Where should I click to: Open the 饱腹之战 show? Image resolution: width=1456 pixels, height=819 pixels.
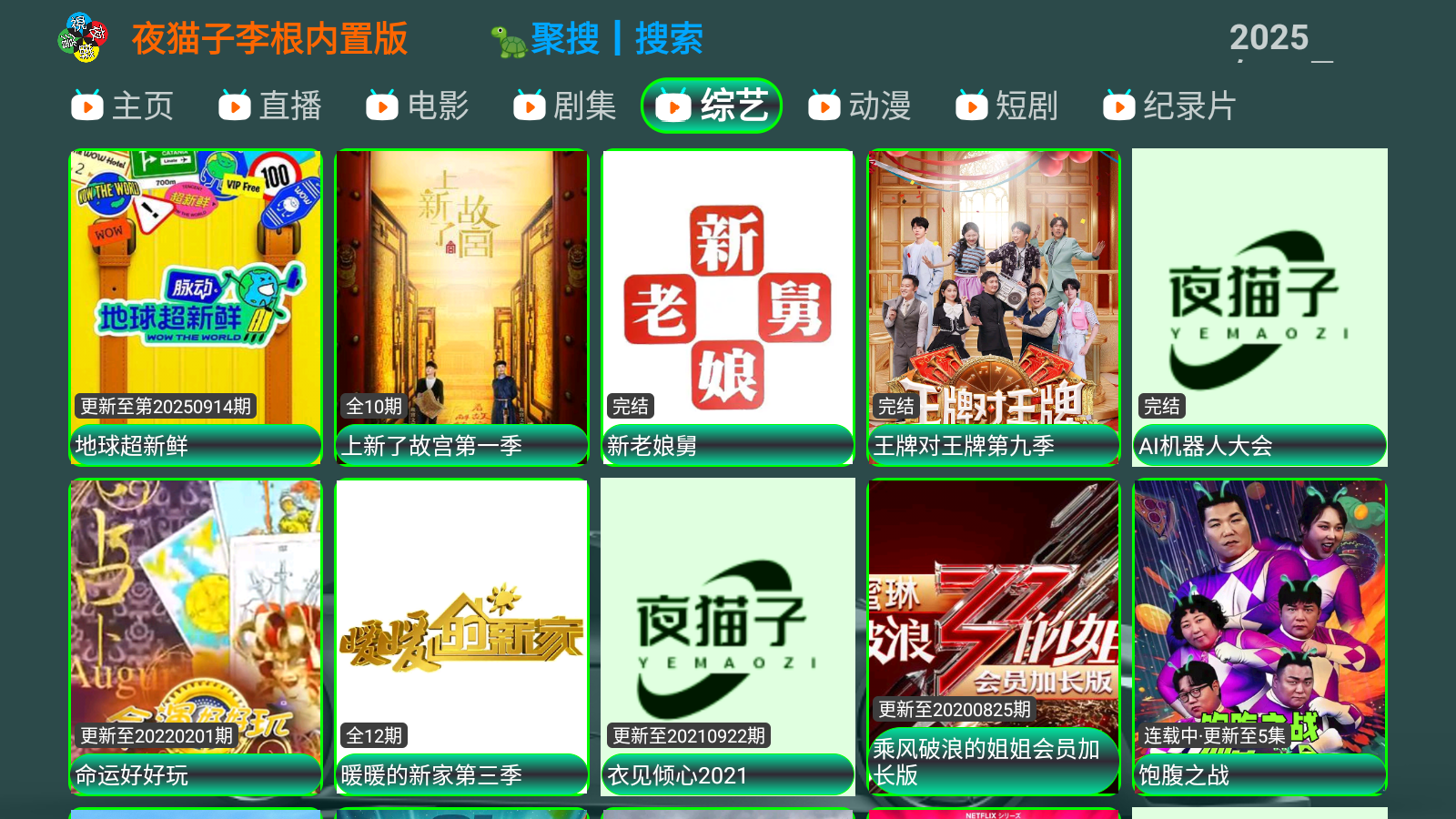1259,636
